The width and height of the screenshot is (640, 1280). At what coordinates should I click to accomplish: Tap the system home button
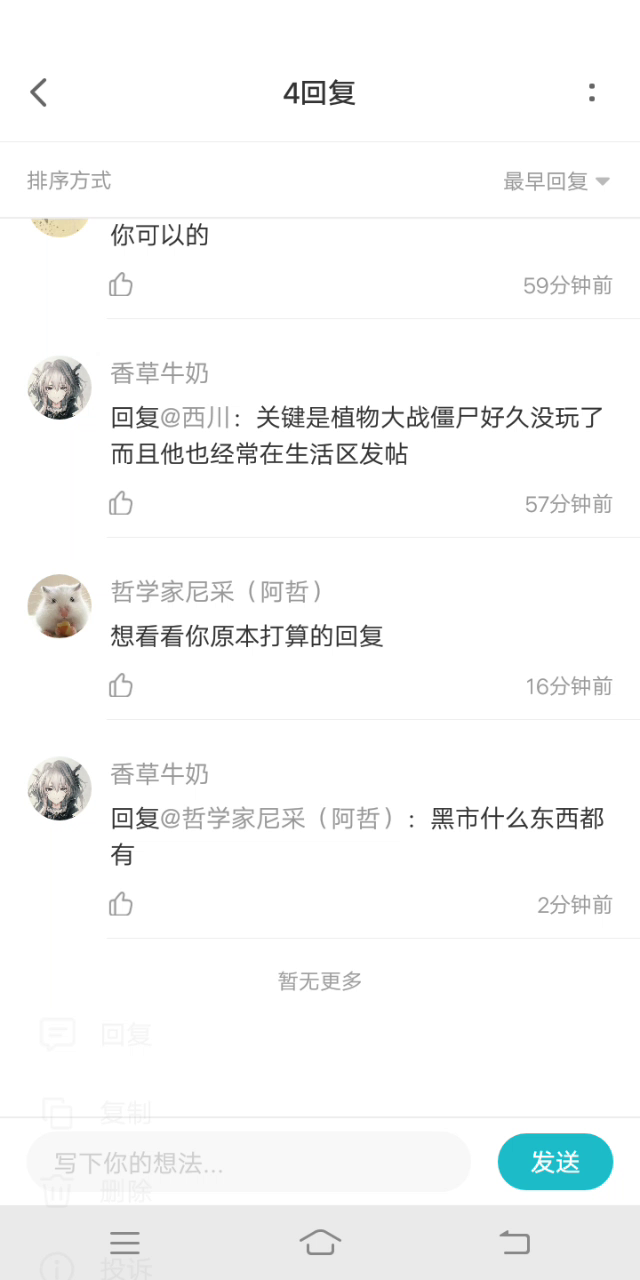click(320, 1242)
